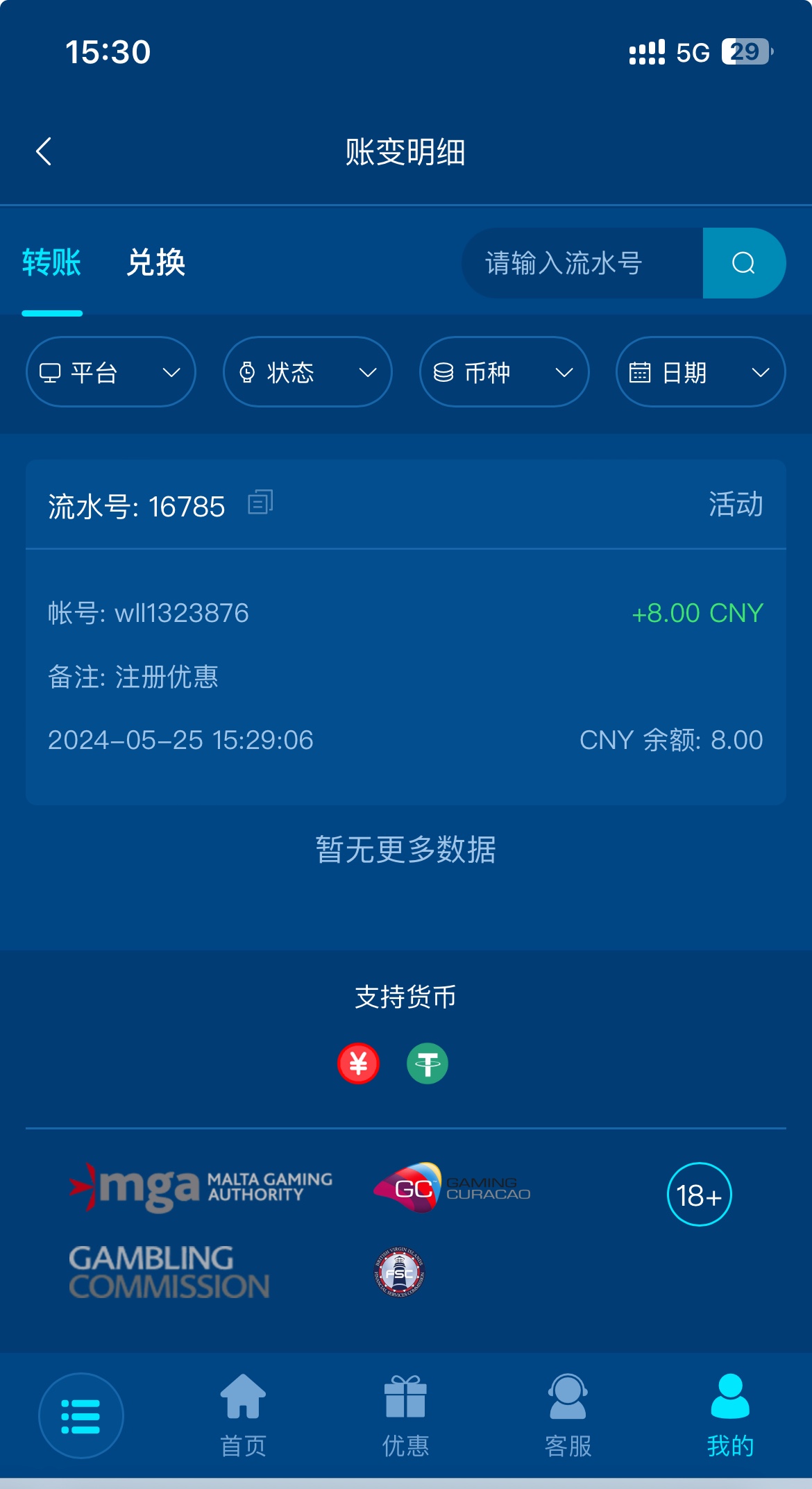This screenshot has width=812, height=1489.
Task: Copy serial number 16785
Action: pyautogui.click(x=260, y=503)
